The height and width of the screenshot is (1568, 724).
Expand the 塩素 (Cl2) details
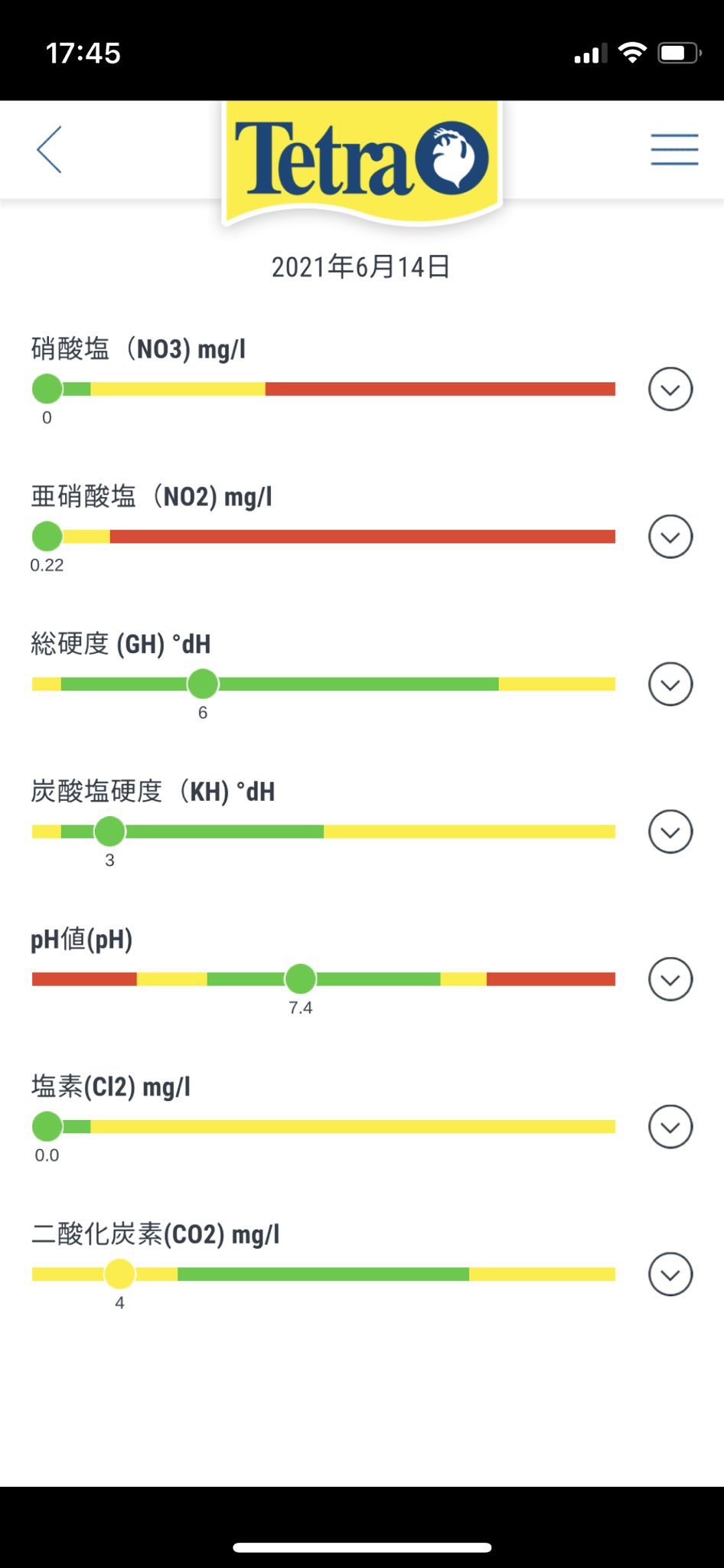[x=670, y=1127]
